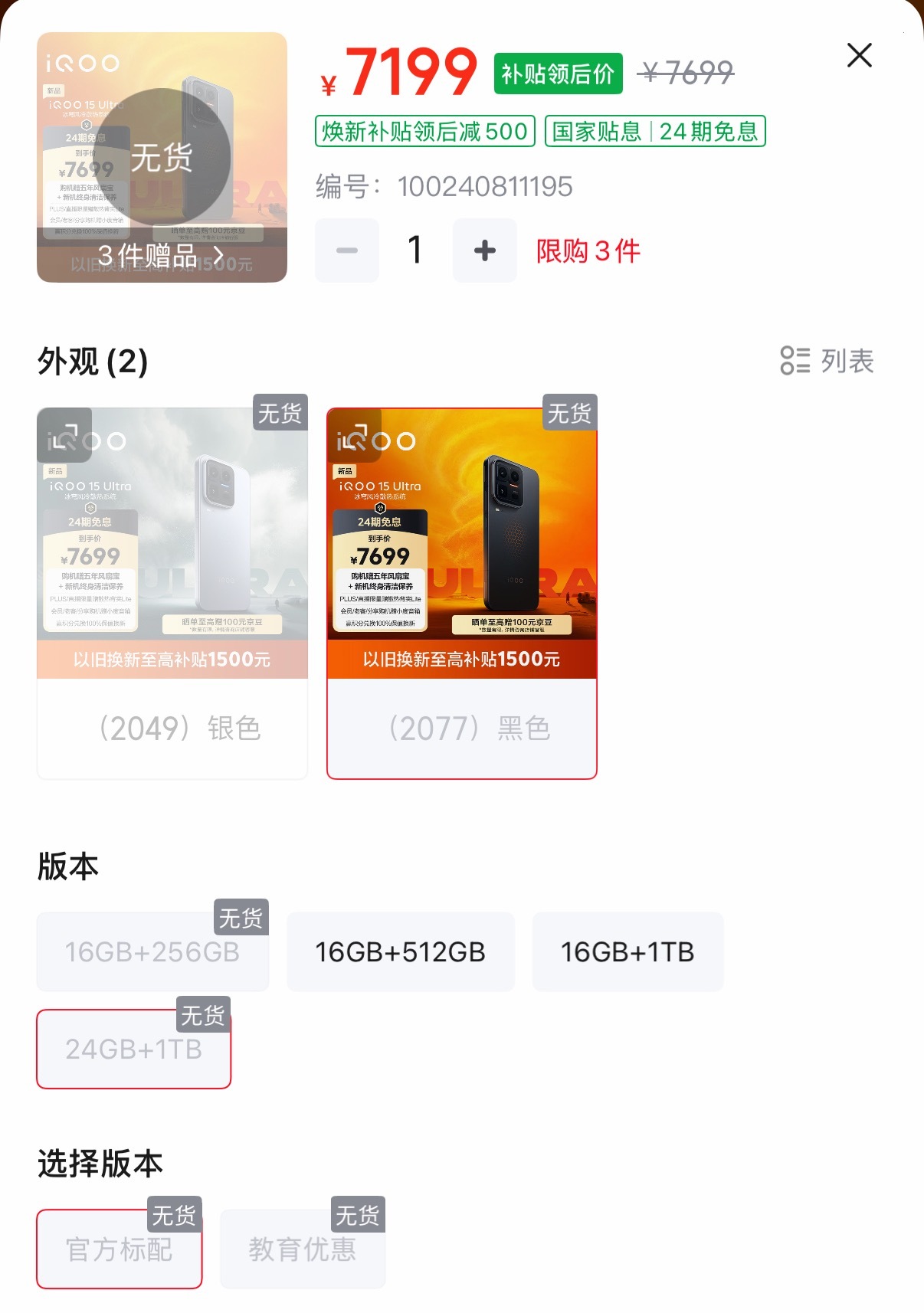Image resolution: width=924 pixels, height=1313 pixels.
Task: Choose the 16GB+1TB version
Action: [627, 951]
